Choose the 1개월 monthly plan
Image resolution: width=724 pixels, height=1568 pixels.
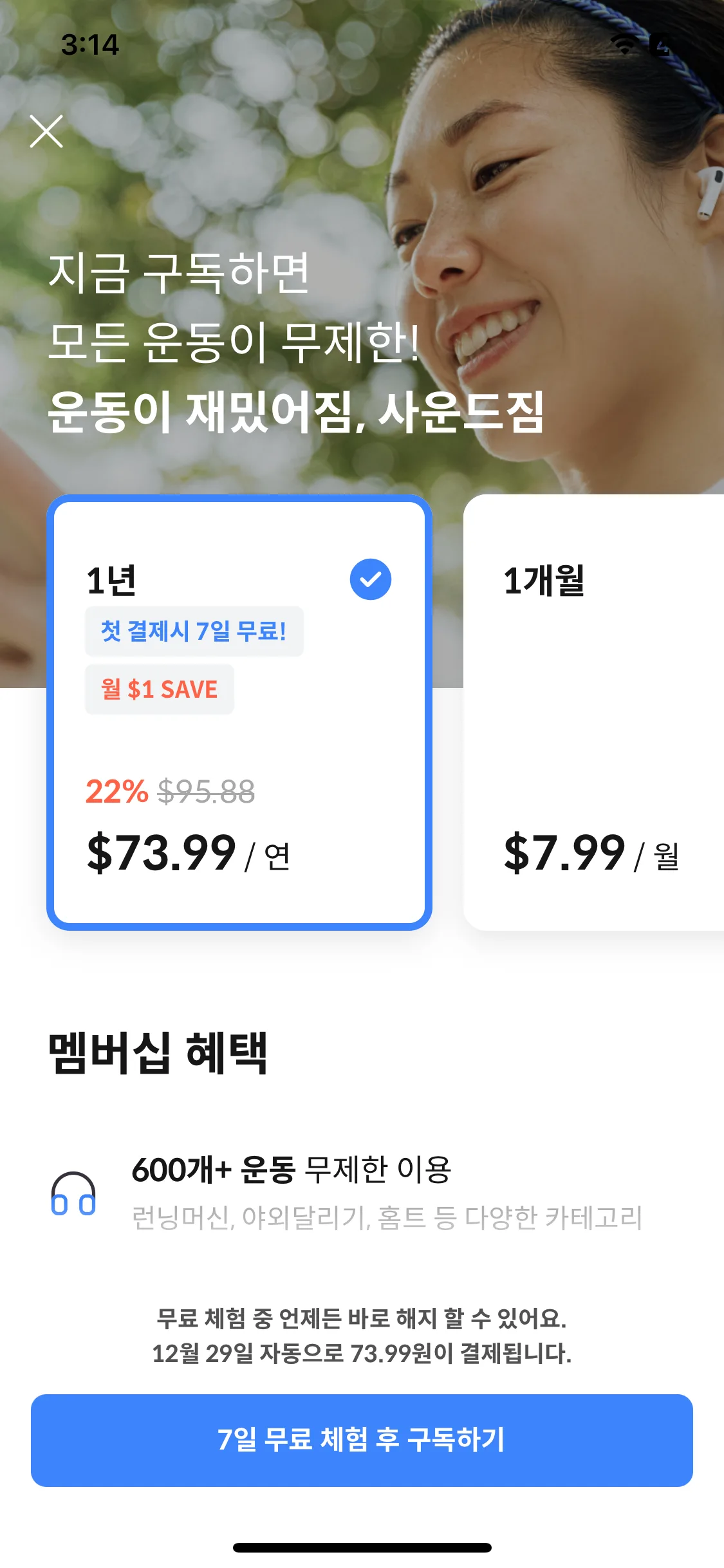click(593, 712)
